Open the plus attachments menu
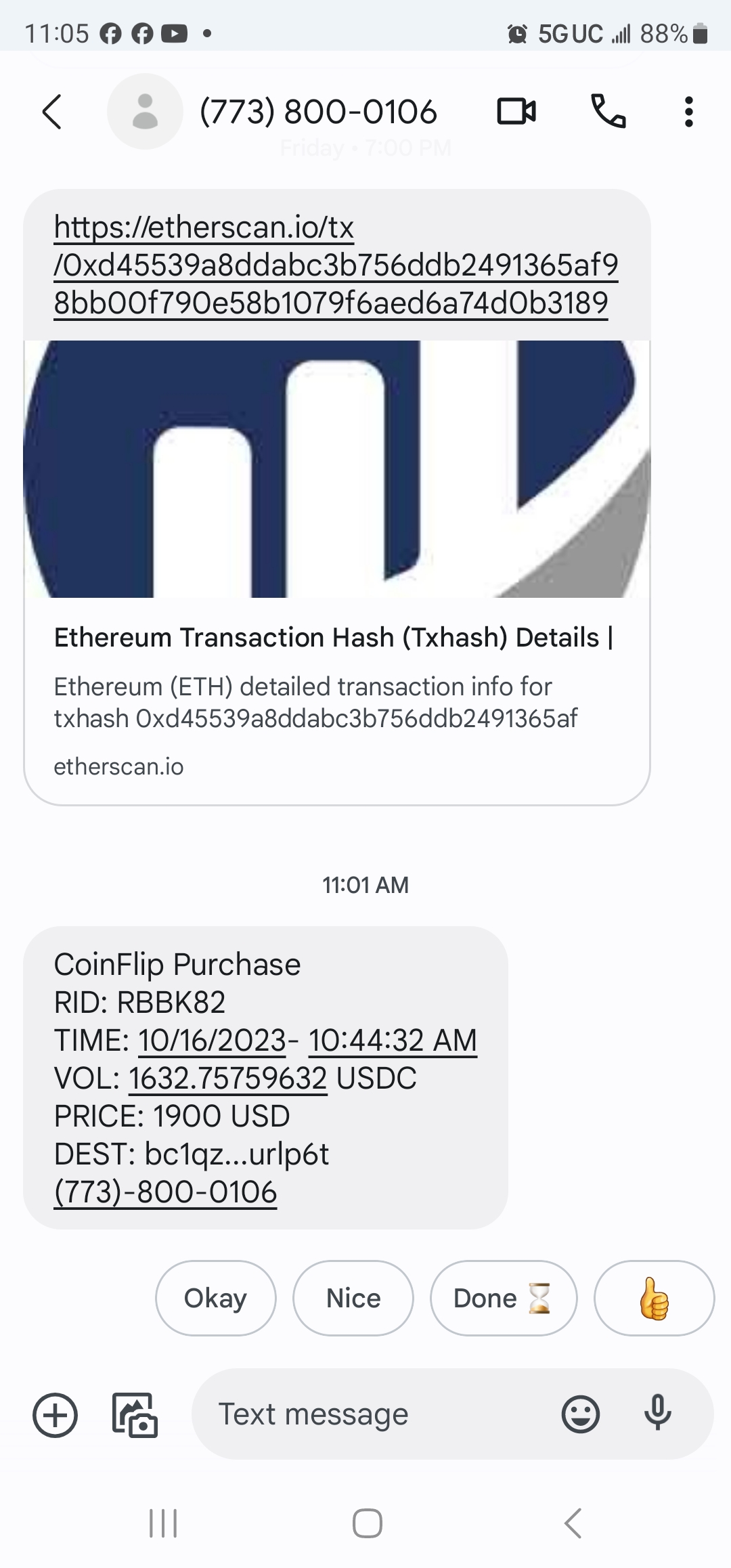The height and width of the screenshot is (1568, 731). click(x=56, y=1414)
